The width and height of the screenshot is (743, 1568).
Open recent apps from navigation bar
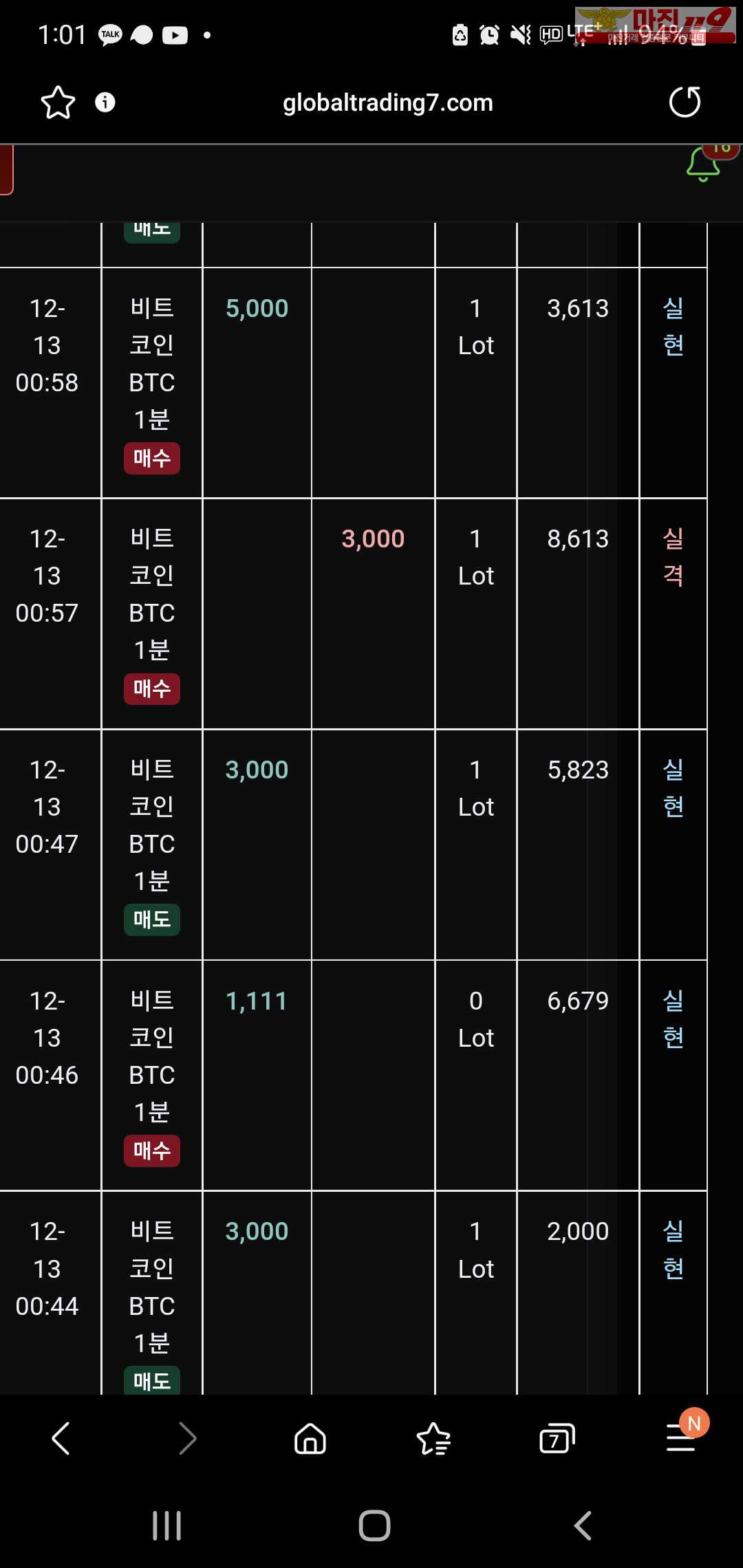tap(166, 1525)
